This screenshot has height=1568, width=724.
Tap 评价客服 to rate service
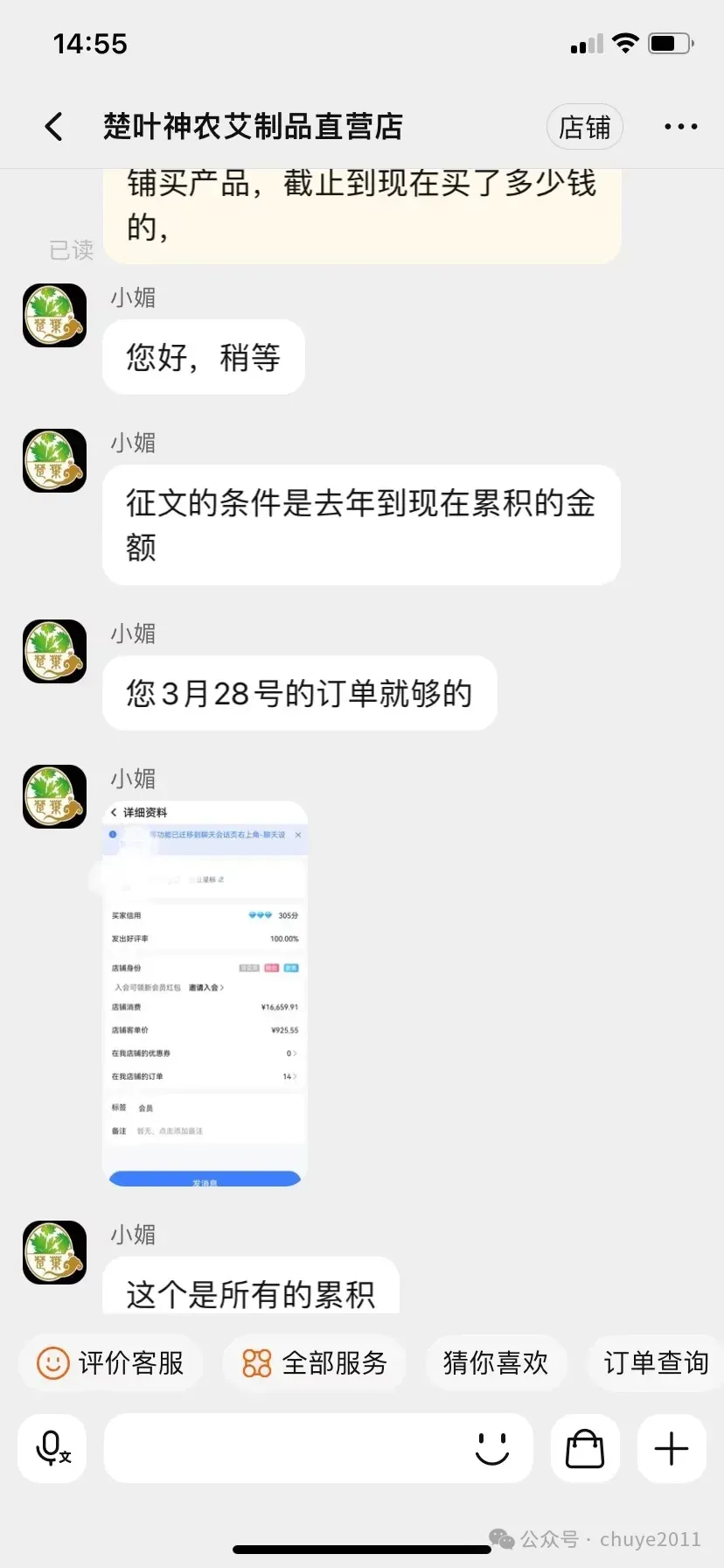tap(111, 1362)
